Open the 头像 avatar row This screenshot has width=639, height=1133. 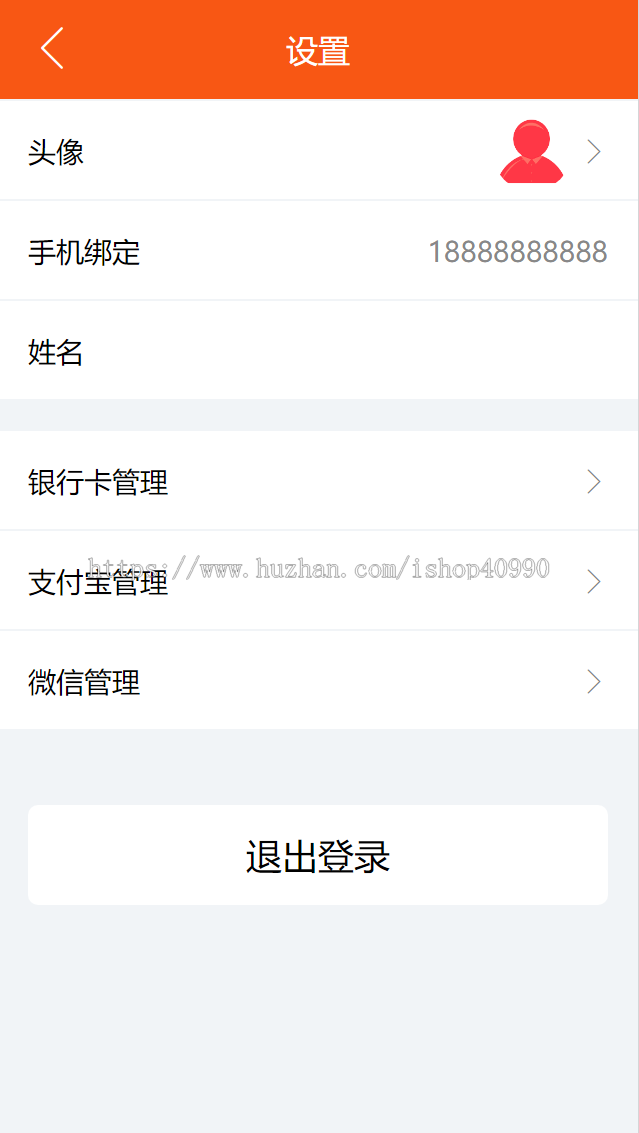click(318, 151)
